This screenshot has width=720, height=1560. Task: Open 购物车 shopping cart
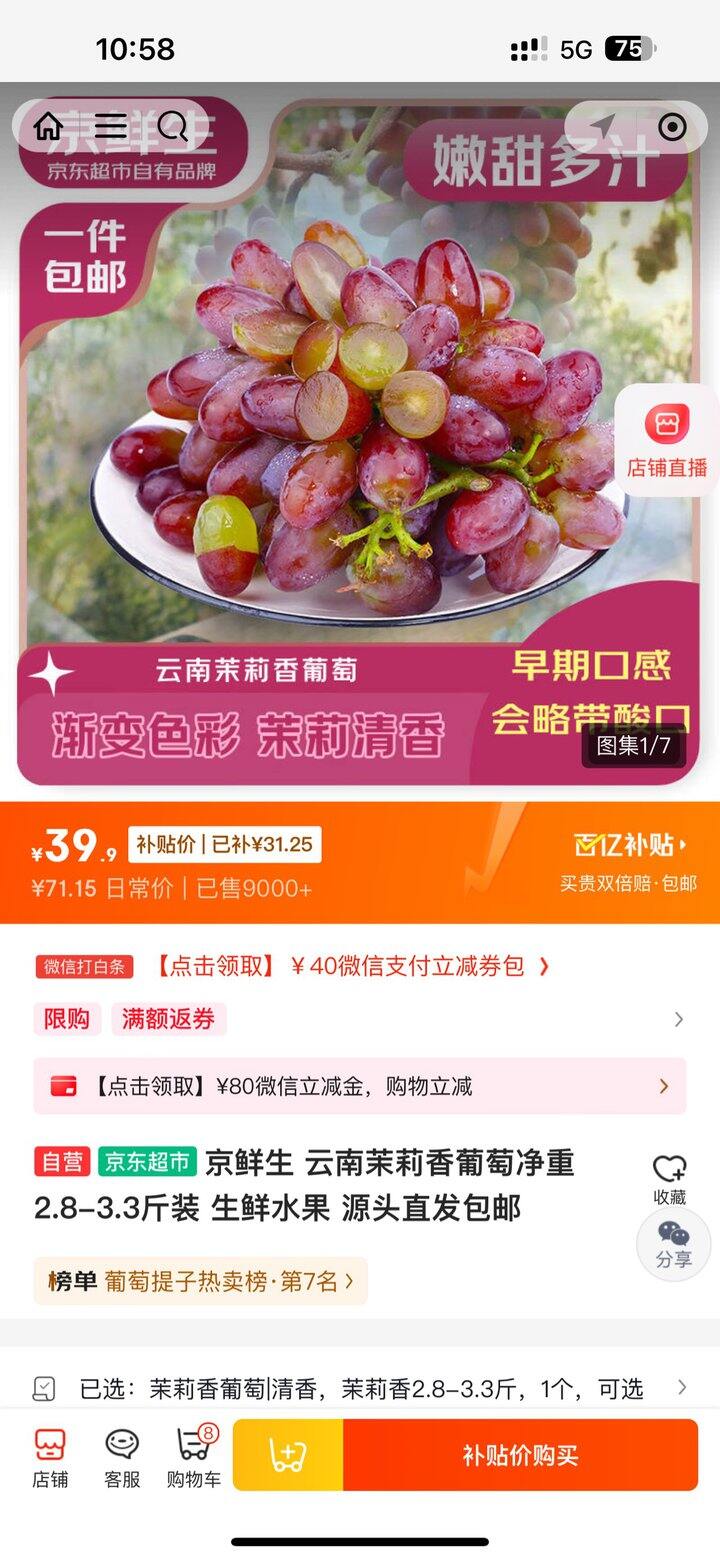click(x=194, y=1457)
